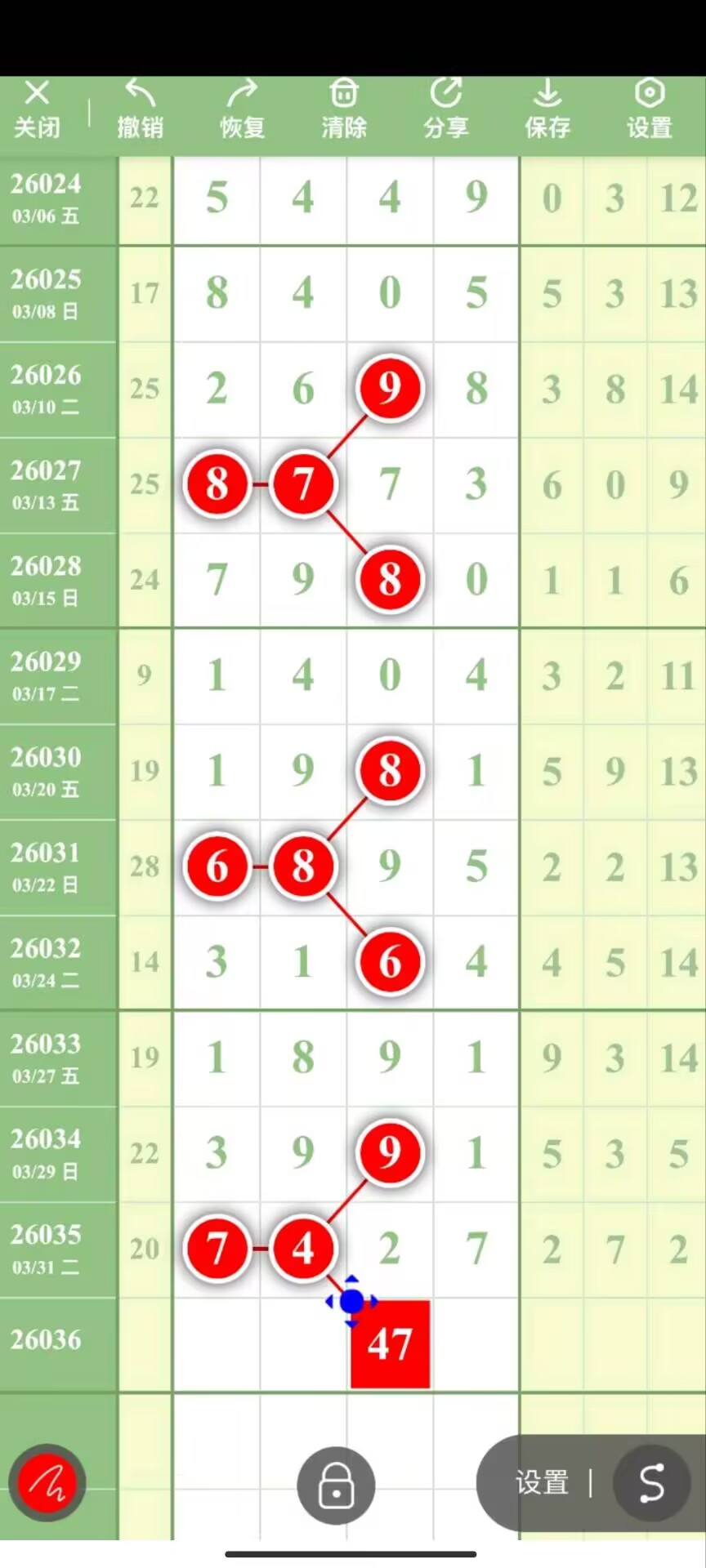
Task: Share the marked chart
Action: coord(446,109)
